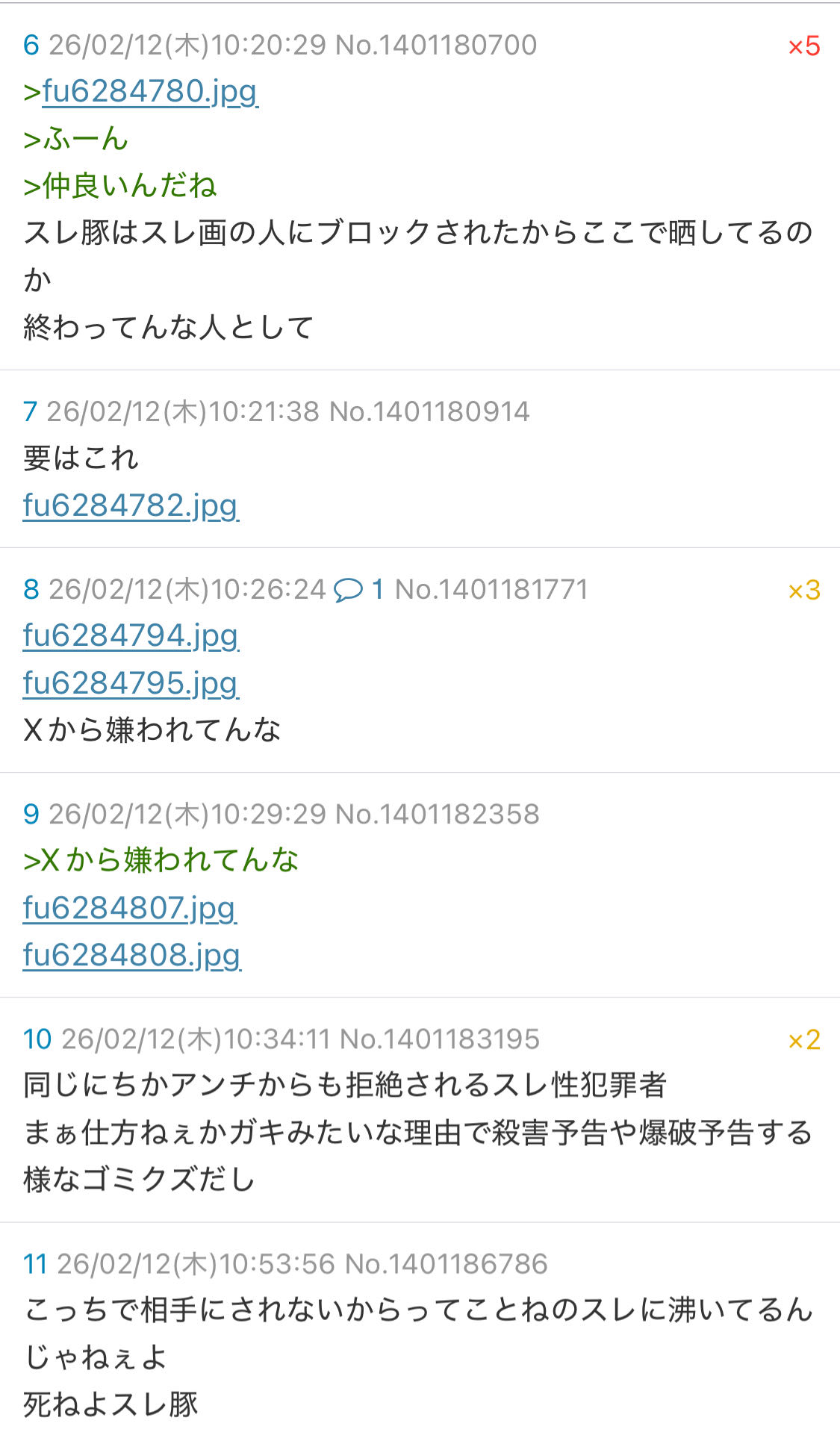840x1444 pixels.
Task: Tap post ID No.1401180914
Action: (429, 411)
